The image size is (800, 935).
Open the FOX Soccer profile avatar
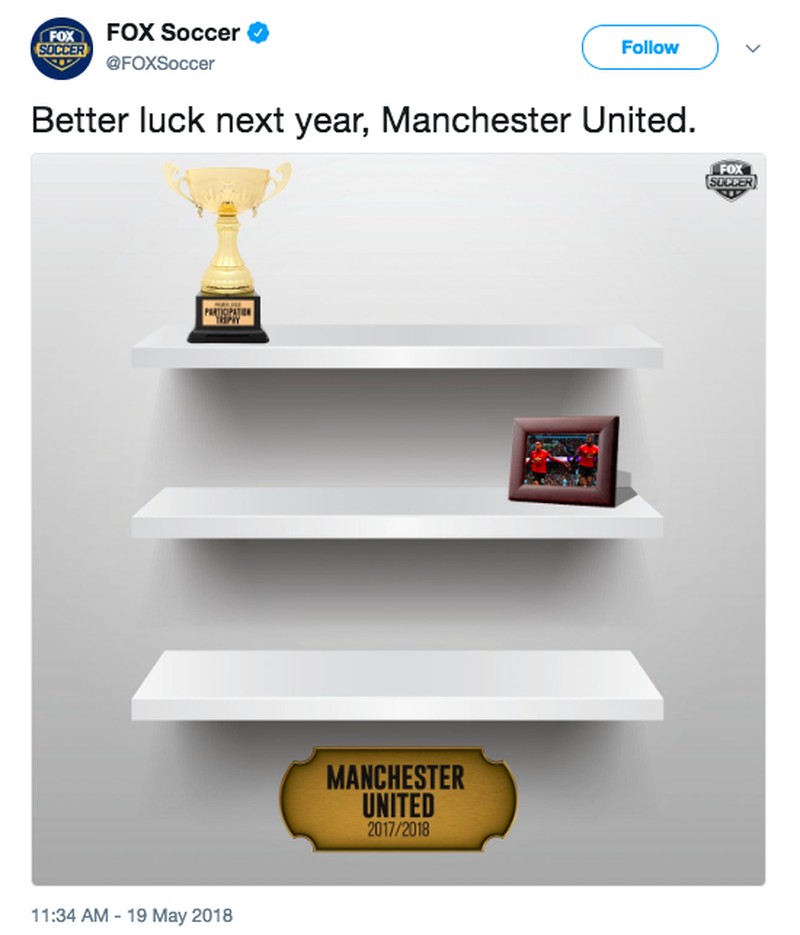62,48
